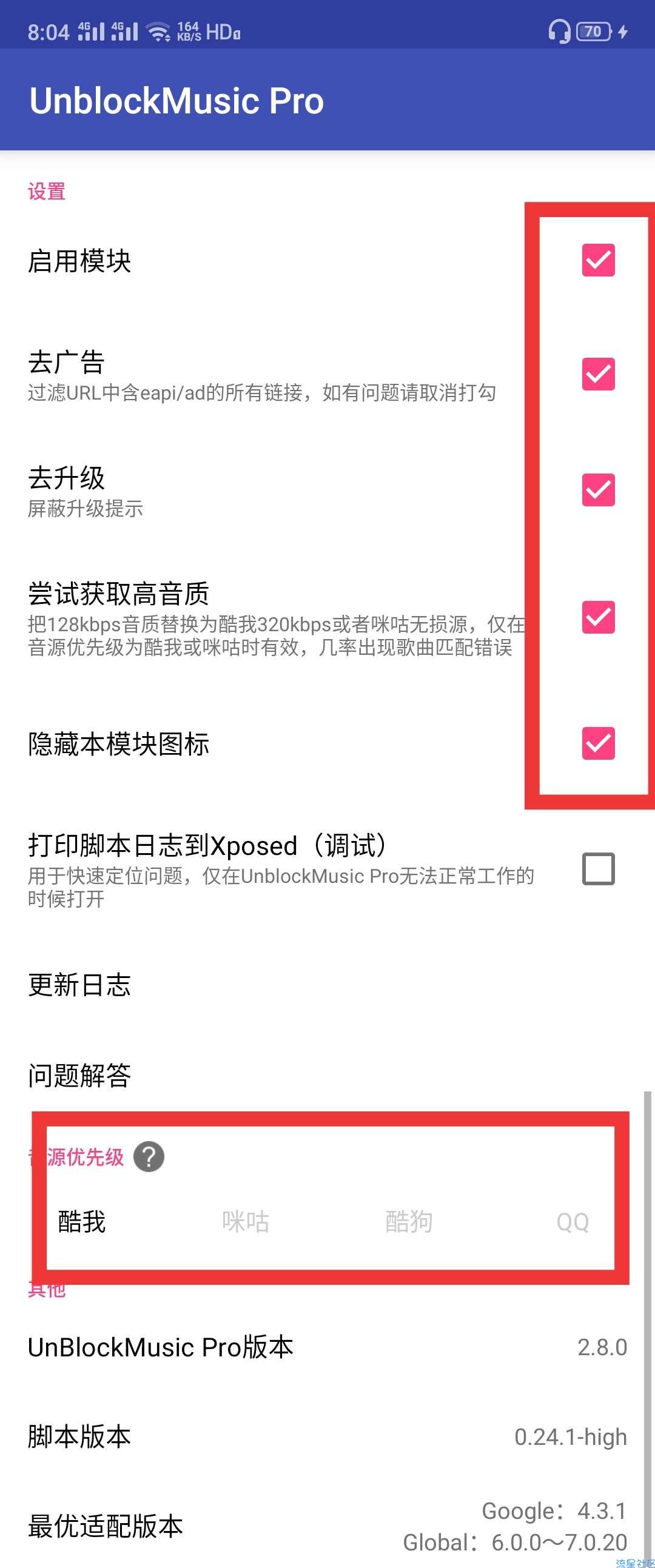Screen dimensions: 655x1568
Task: Select 酷狗 as audio source
Action: (409, 1222)
